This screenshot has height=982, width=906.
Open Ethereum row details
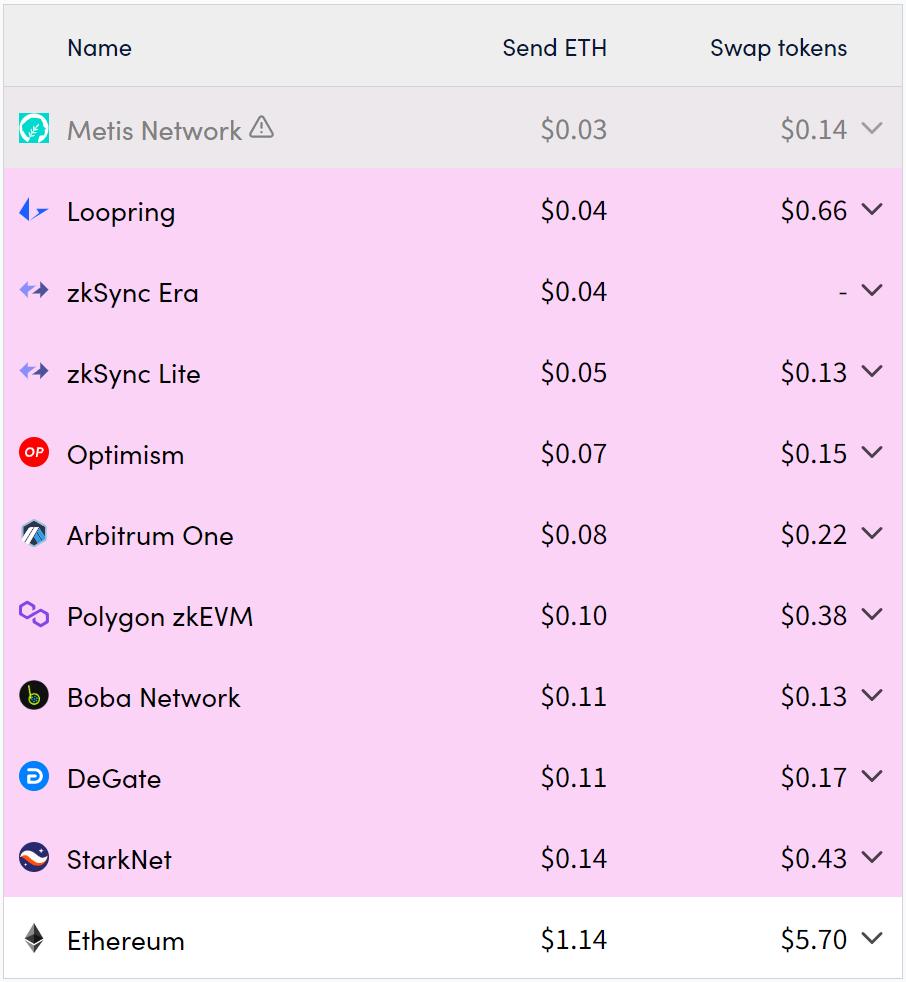[872, 939]
